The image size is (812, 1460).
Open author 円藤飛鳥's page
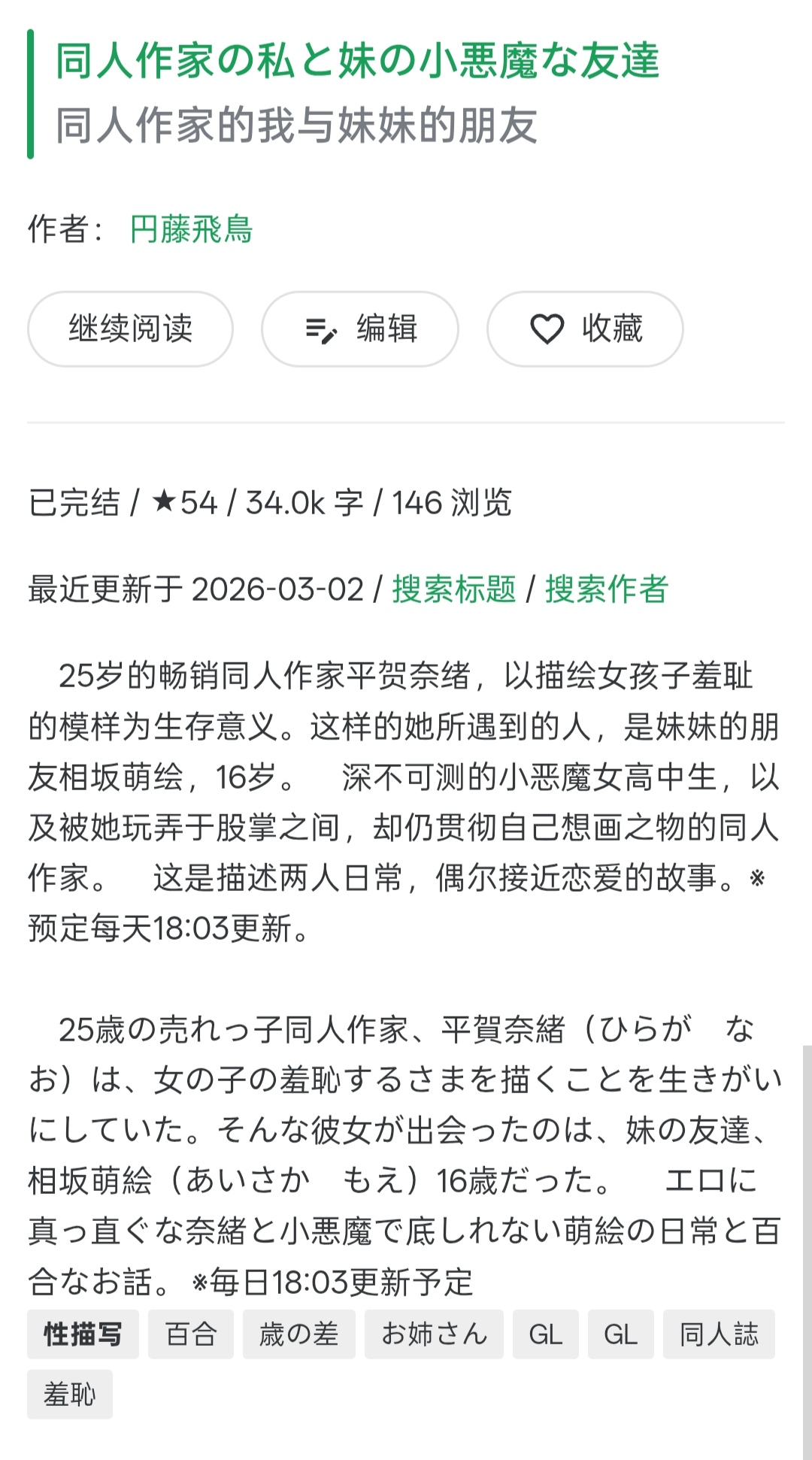[191, 229]
